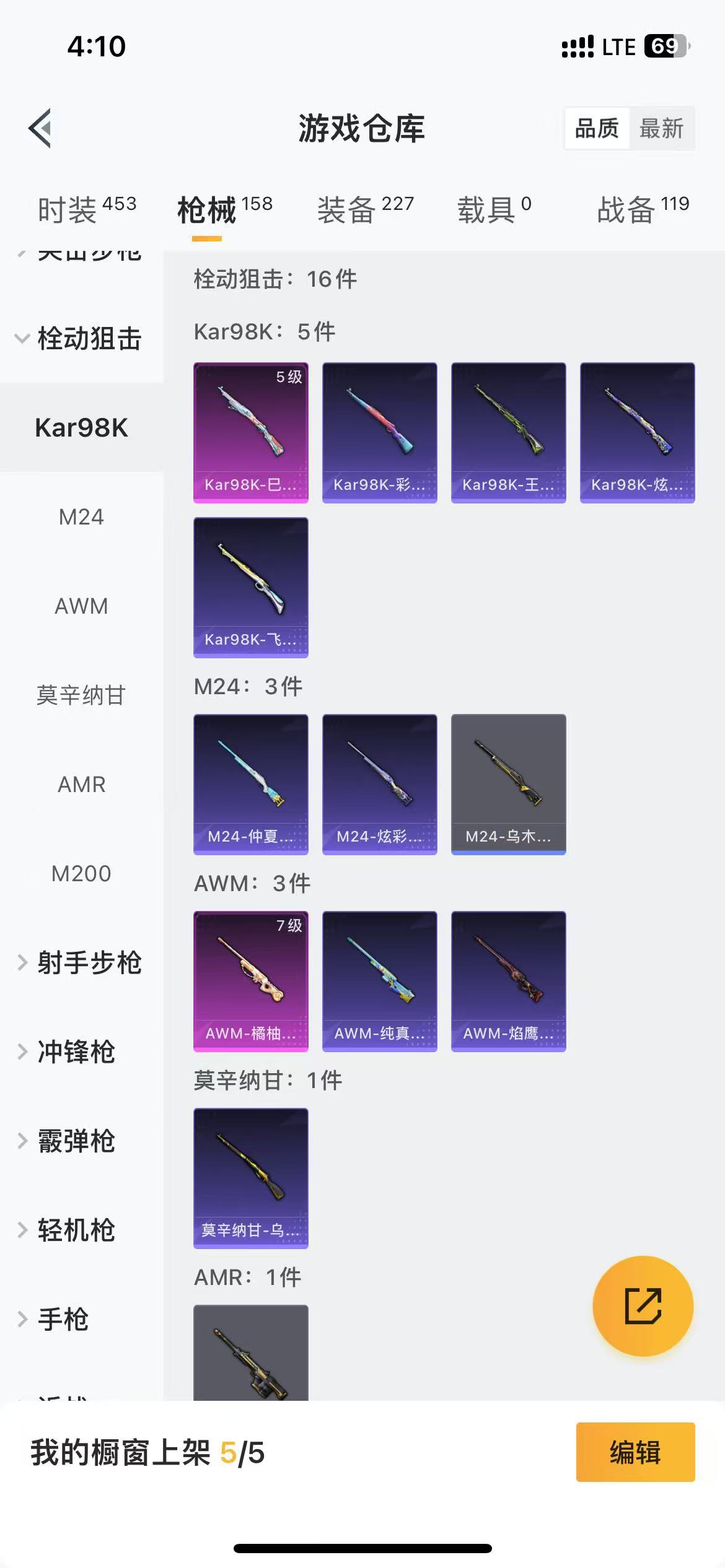Select AWM in the sidebar
Viewport: 725px width, 1568px height.
[81, 606]
